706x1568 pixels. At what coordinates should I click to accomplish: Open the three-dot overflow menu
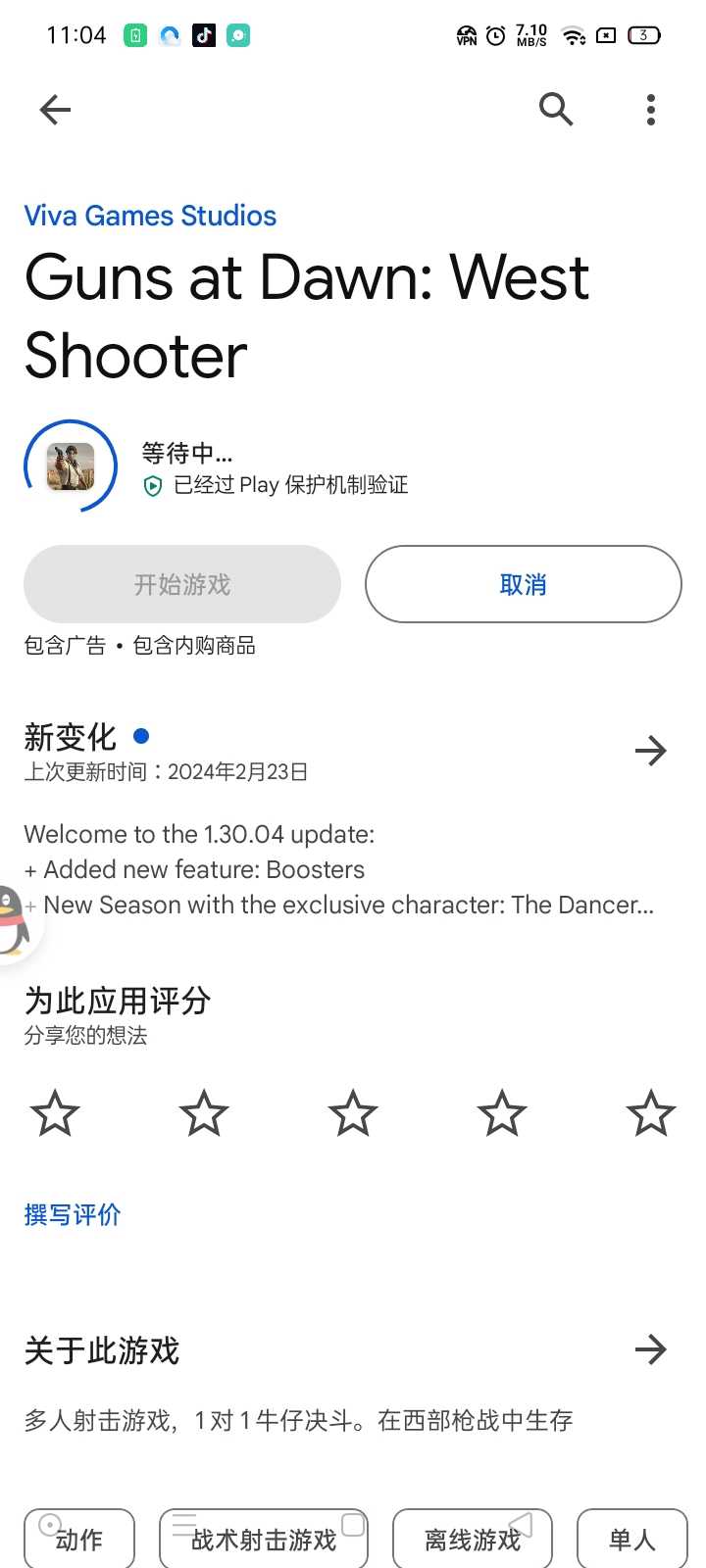pos(650,110)
